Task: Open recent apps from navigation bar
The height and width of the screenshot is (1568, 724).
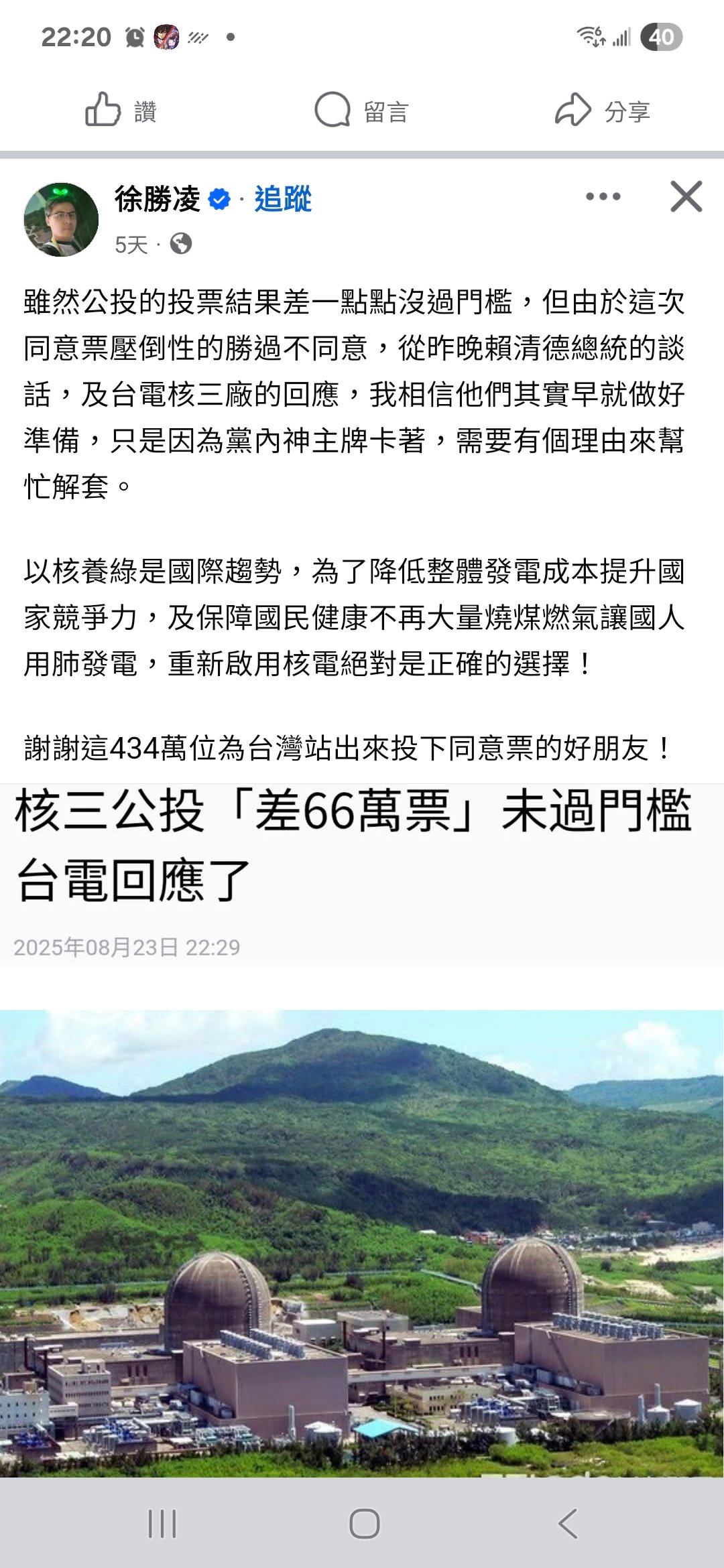Action: (x=162, y=1523)
